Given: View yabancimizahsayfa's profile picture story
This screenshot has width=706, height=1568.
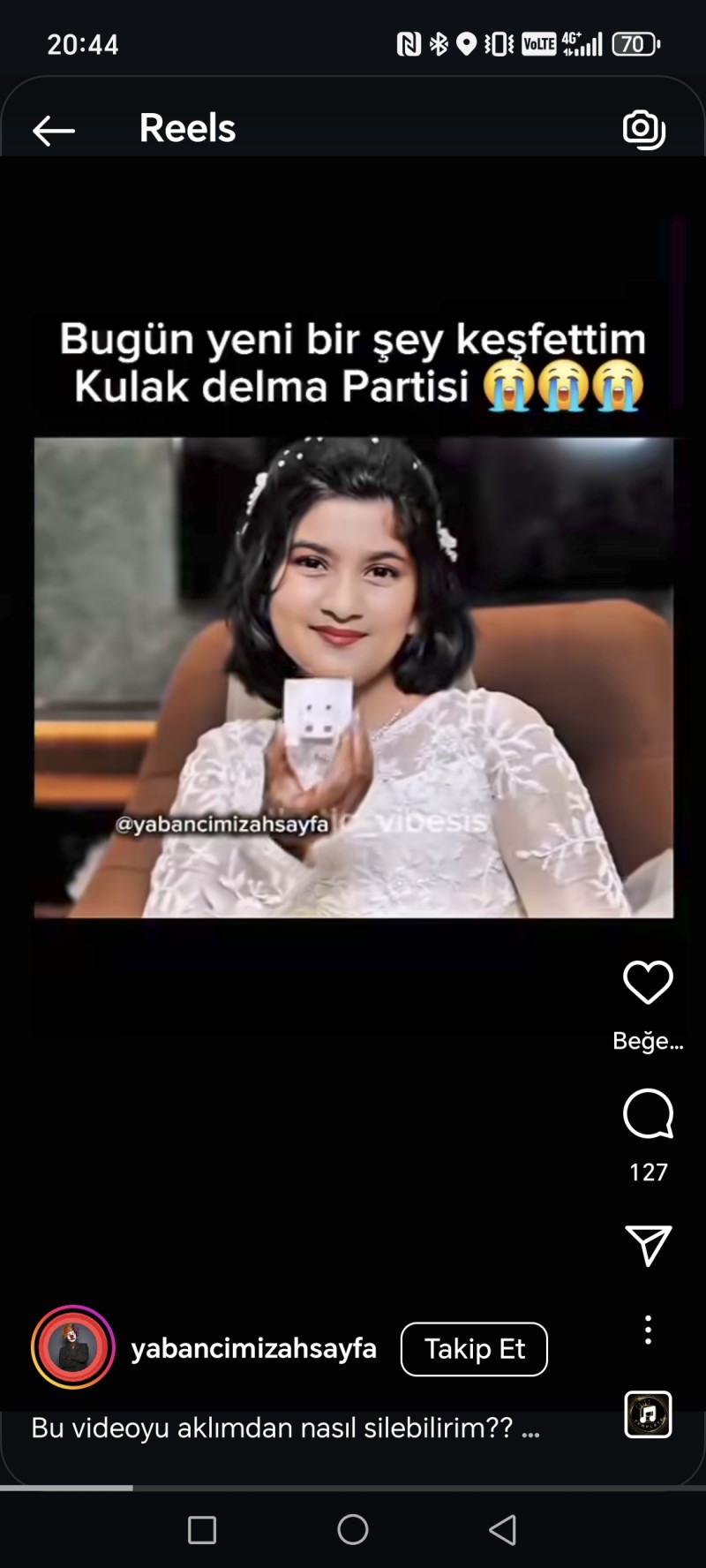Looking at the screenshot, I should (73, 1347).
